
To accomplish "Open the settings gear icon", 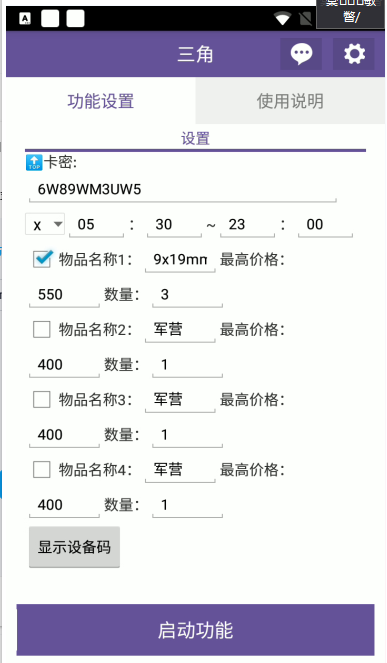I will 354,54.
